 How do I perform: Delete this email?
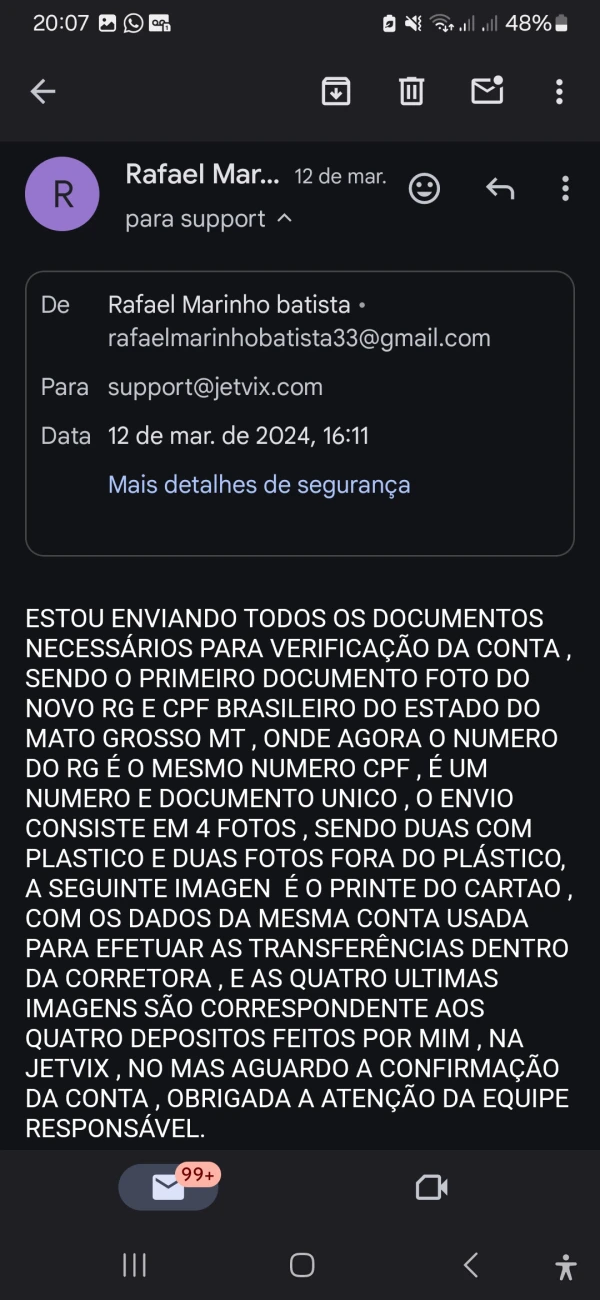coord(411,92)
